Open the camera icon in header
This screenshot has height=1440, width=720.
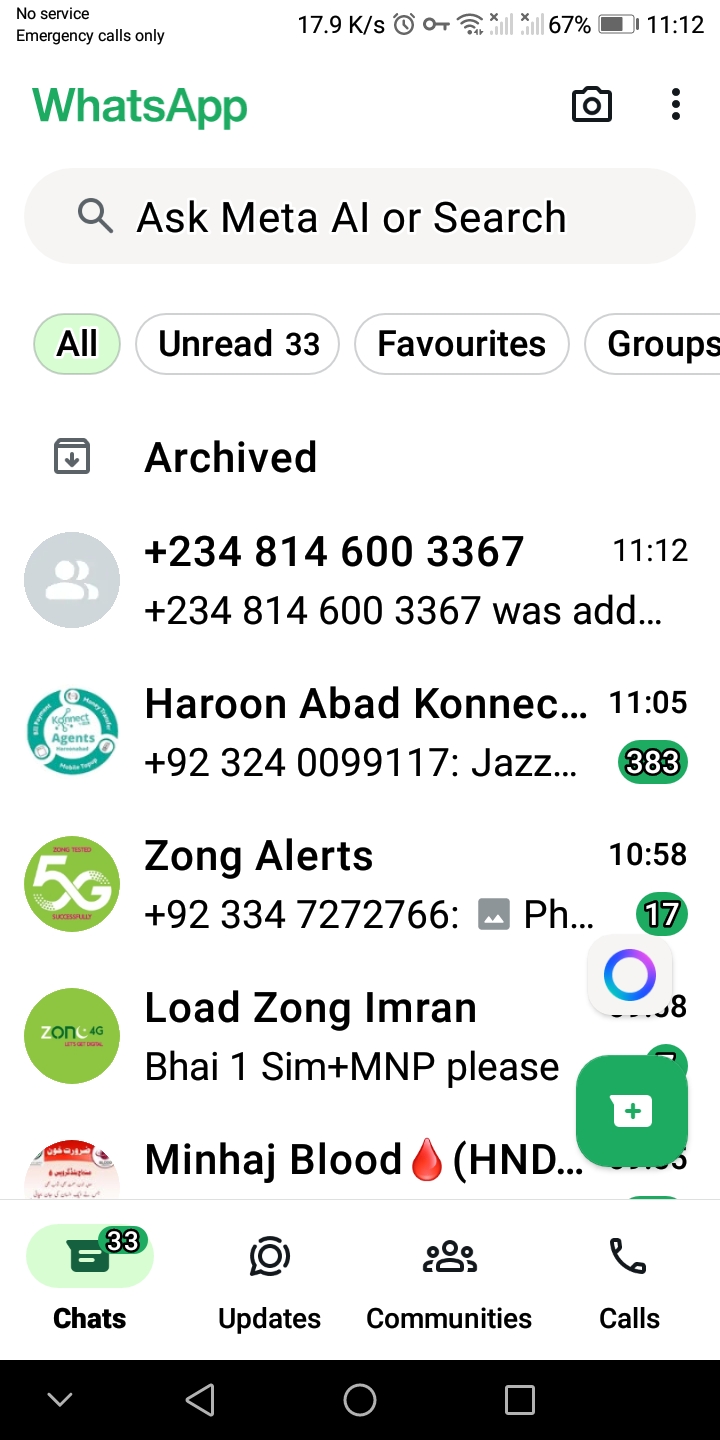coord(591,105)
